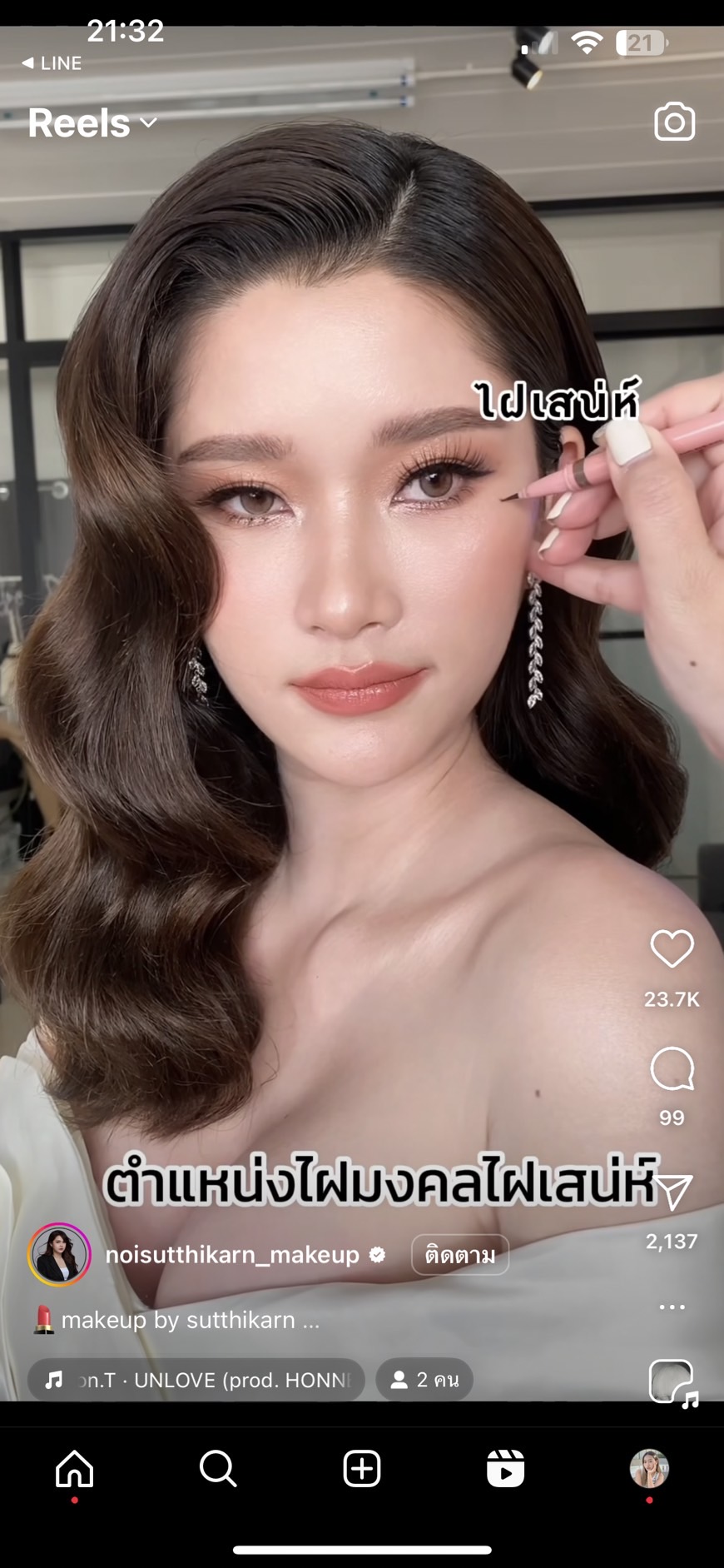Open my profile tab

coord(649,1469)
